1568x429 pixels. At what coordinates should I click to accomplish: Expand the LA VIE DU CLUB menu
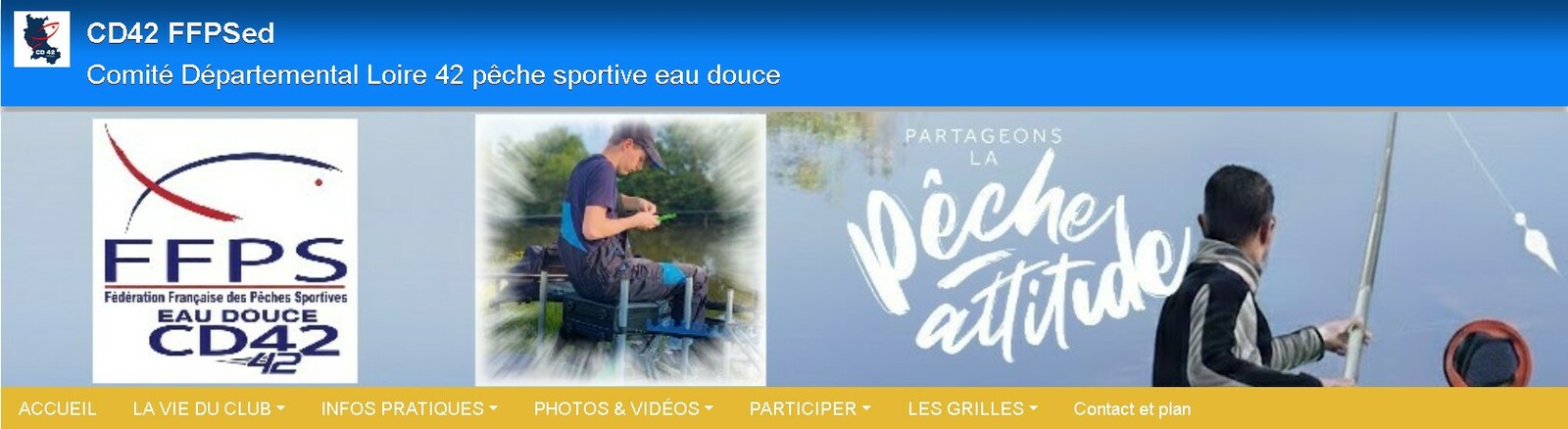(x=209, y=408)
